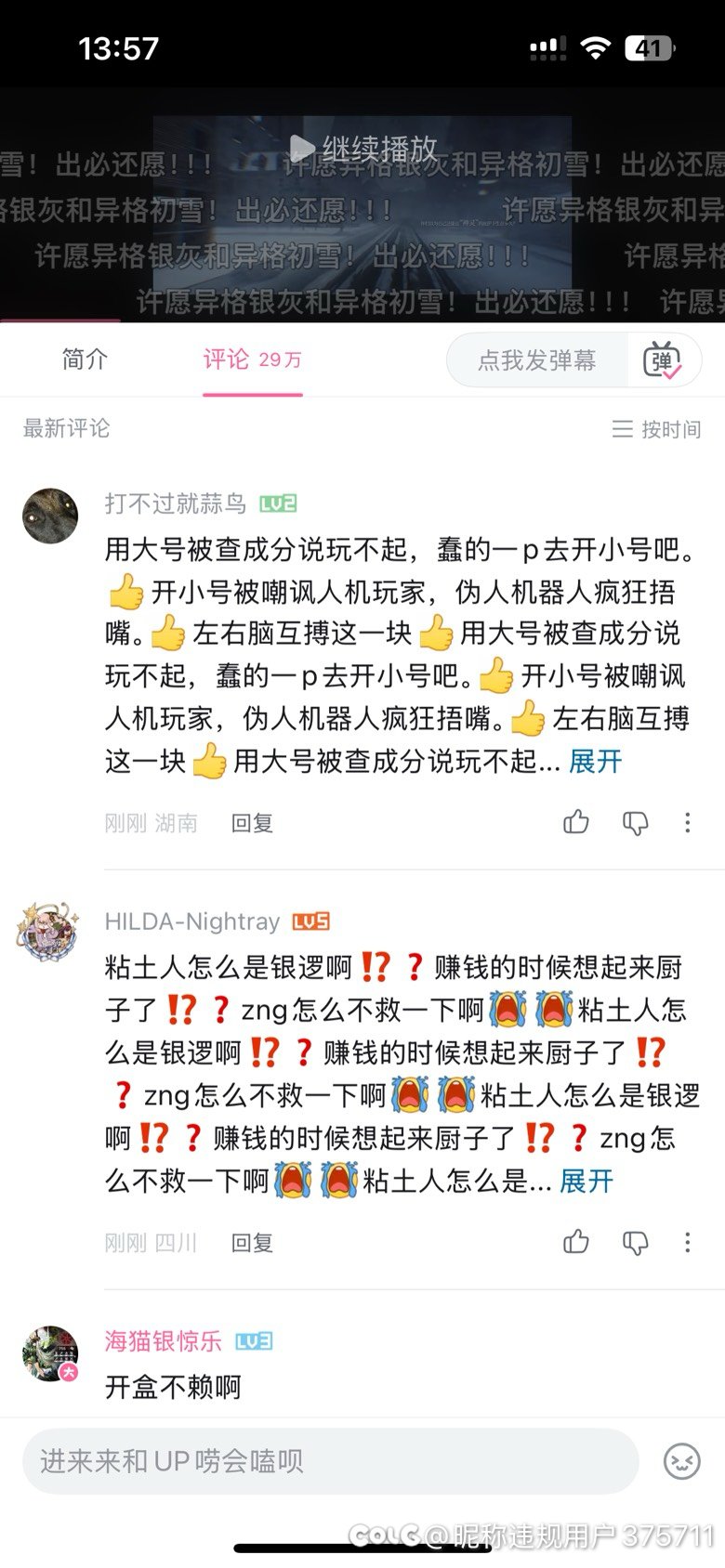Dislike HILDA-Nightray's comment

coord(636,1242)
